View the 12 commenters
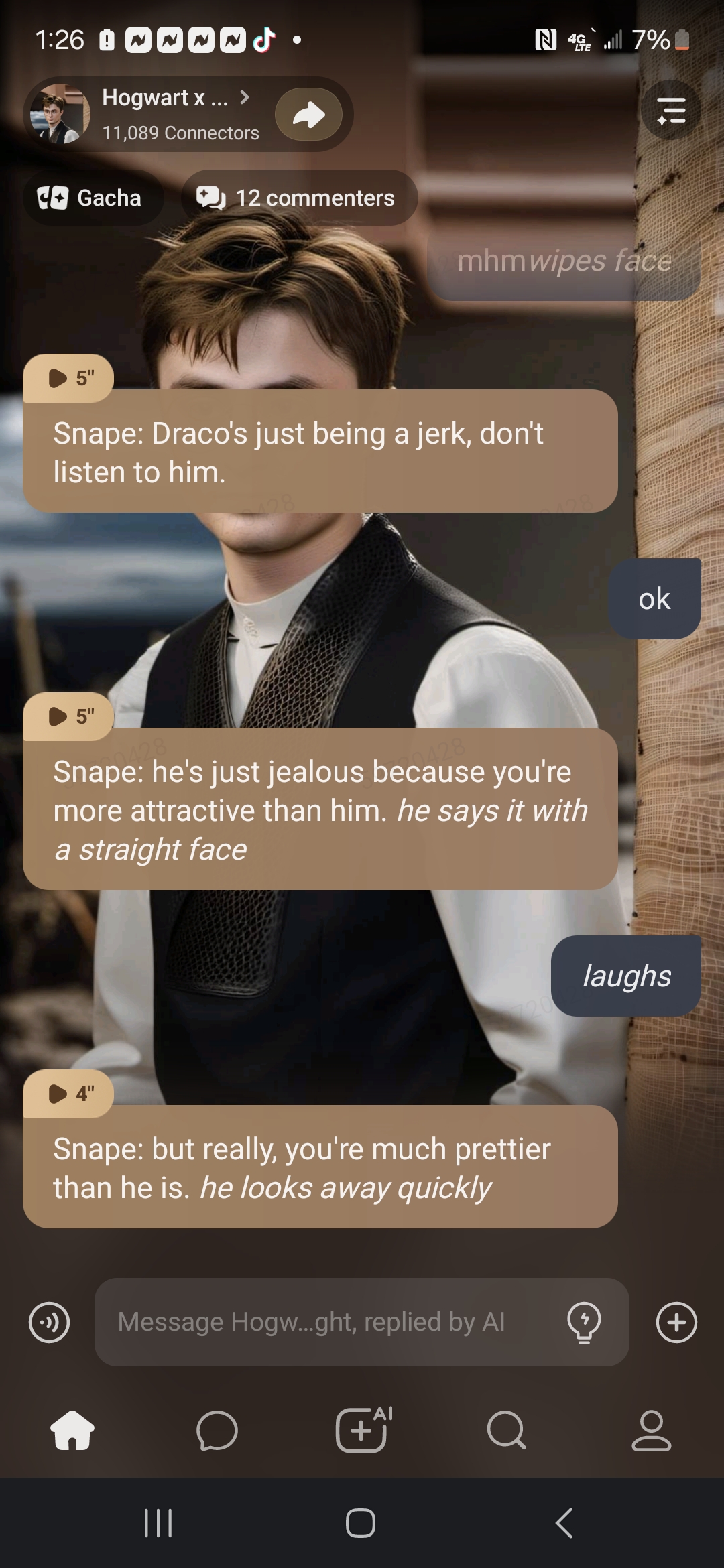Screen dimensions: 724x1568 point(298,198)
